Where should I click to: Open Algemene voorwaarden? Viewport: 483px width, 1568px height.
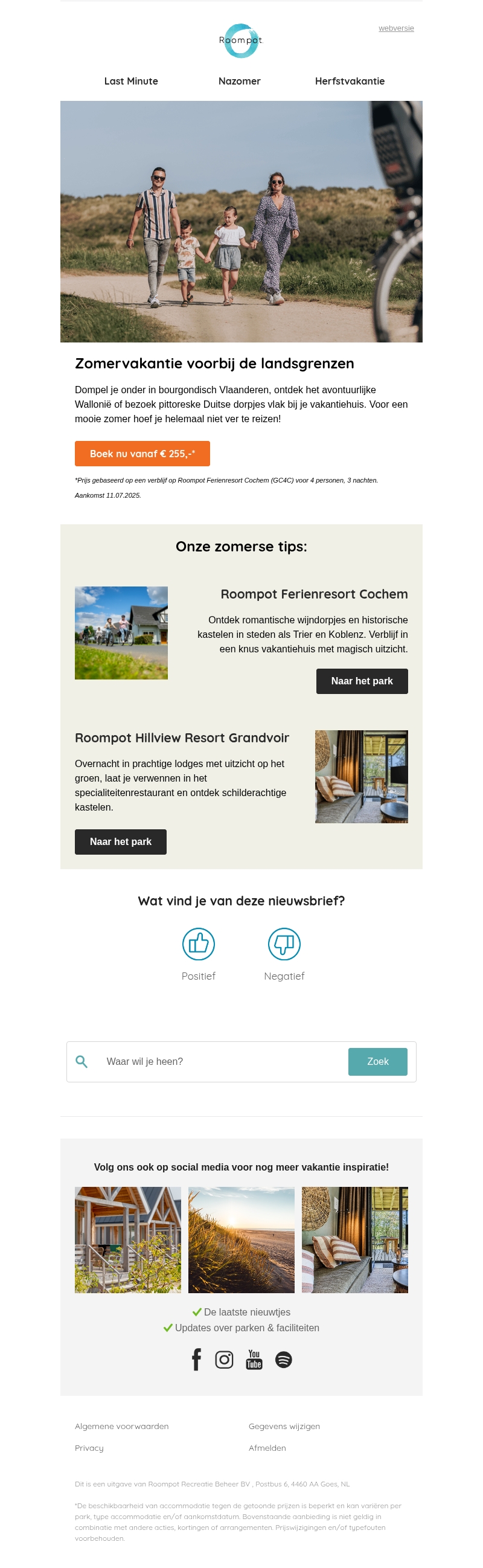coord(122,1425)
